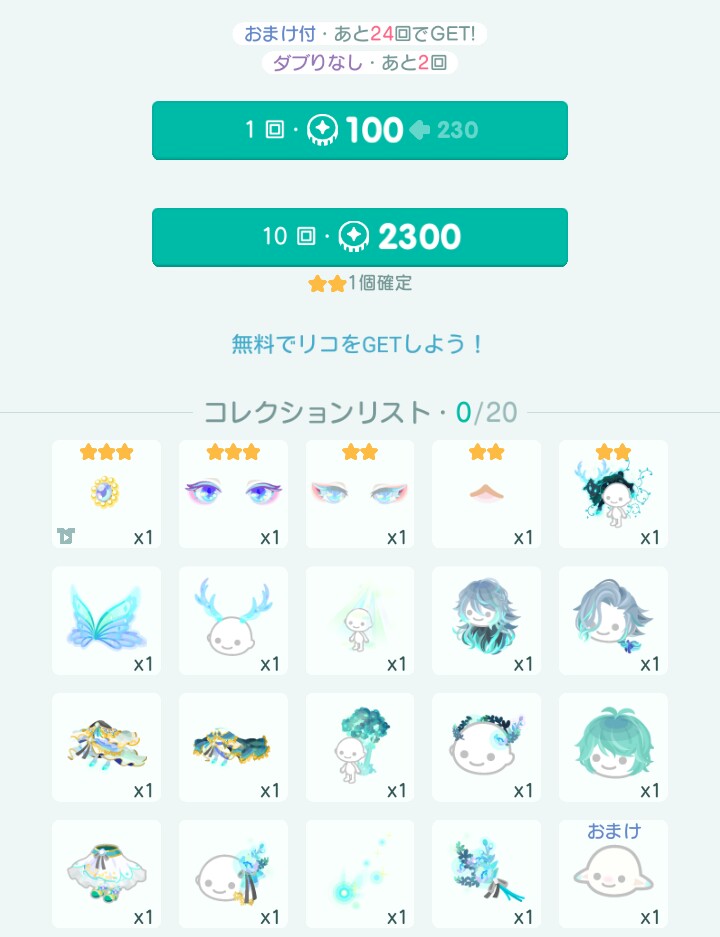Open the silver side-swept ponytail hair item
The width and height of the screenshot is (720, 937).
click(613, 621)
